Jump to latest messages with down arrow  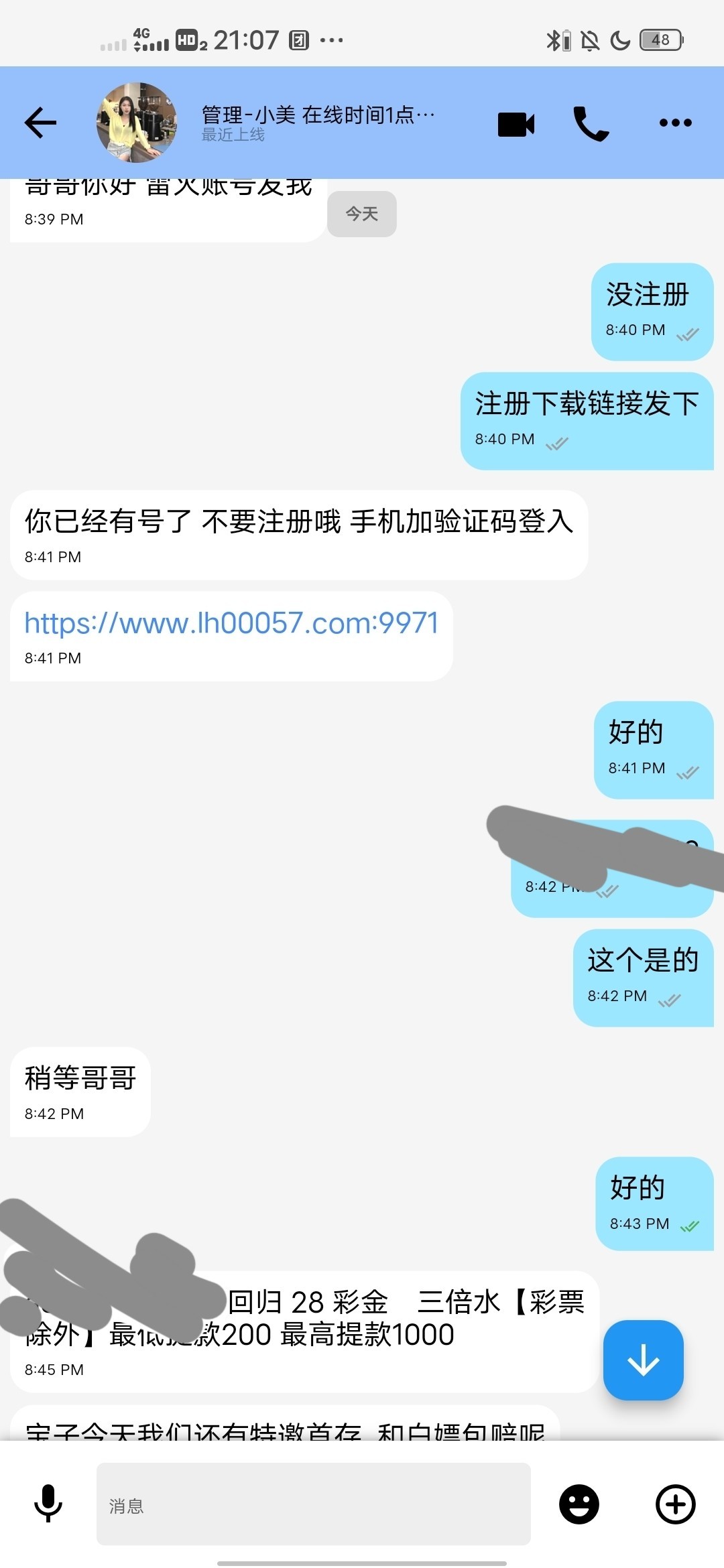tap(643, 1360)
